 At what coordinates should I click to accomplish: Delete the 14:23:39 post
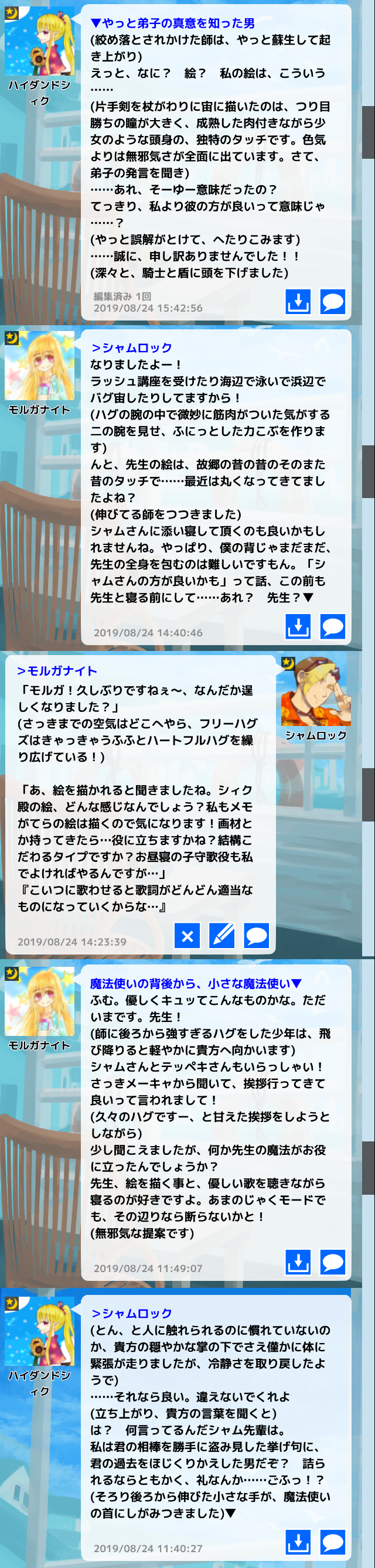coord(187,936)
